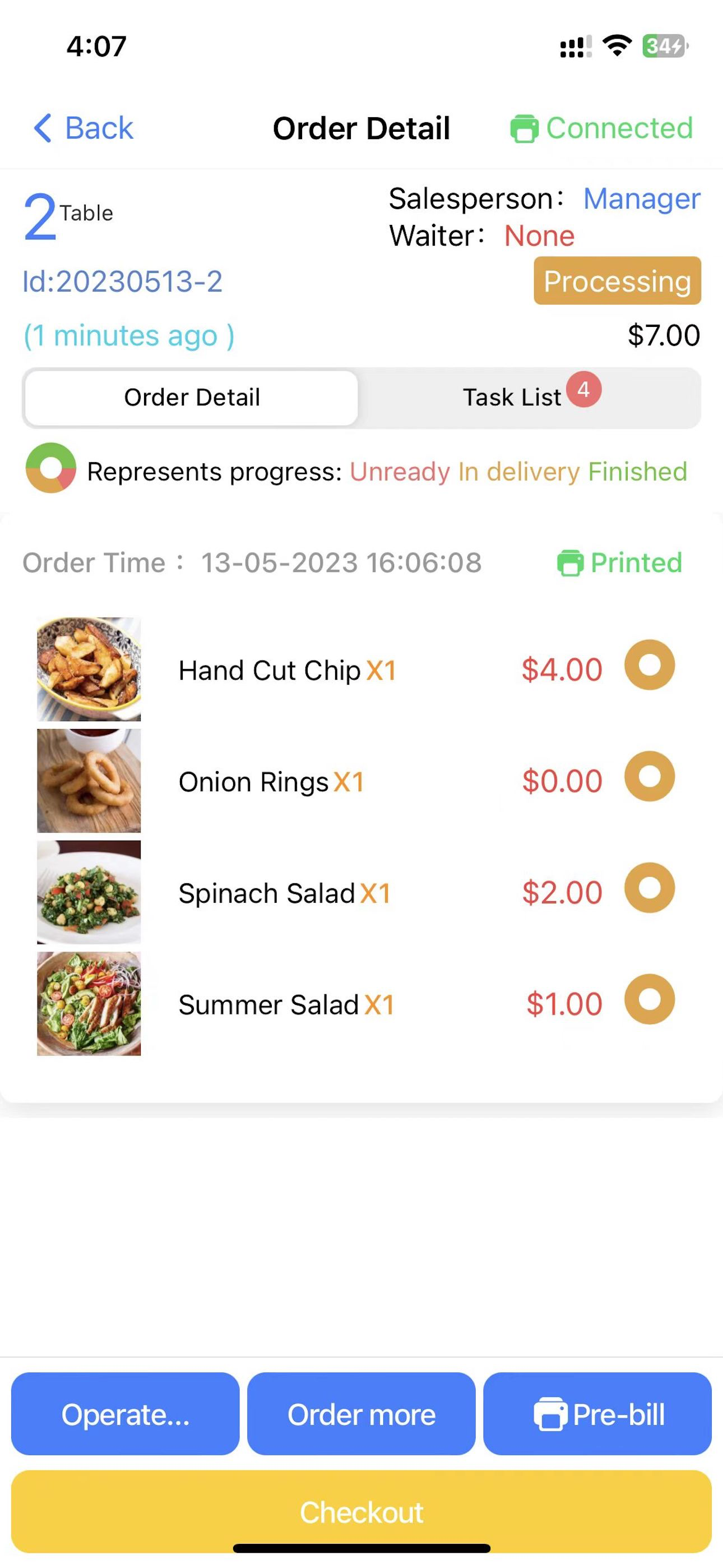This screenshot has height=1568, width=723.
Task: Proceed to Checkout
Action: point(361,1512)
